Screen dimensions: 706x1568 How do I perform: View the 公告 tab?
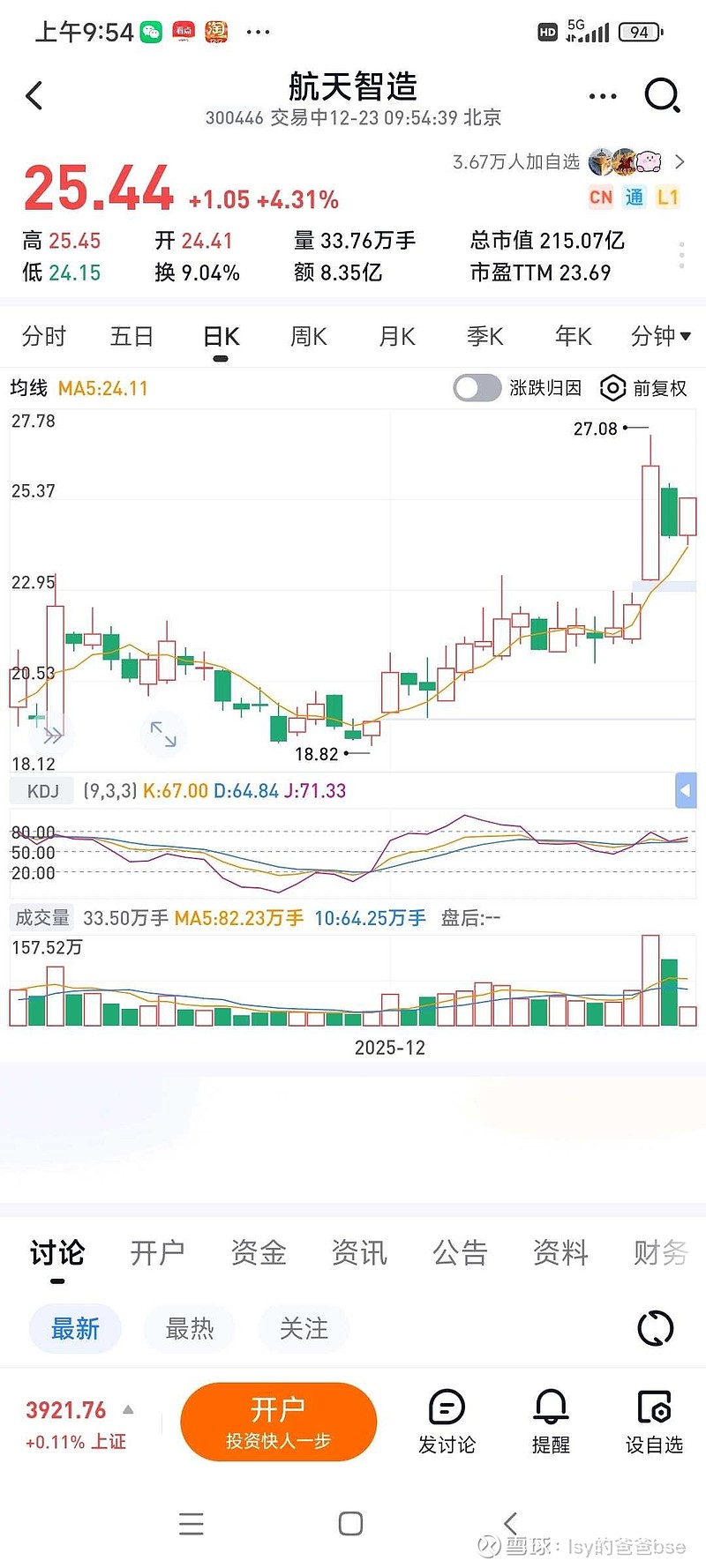(460, 1252)
